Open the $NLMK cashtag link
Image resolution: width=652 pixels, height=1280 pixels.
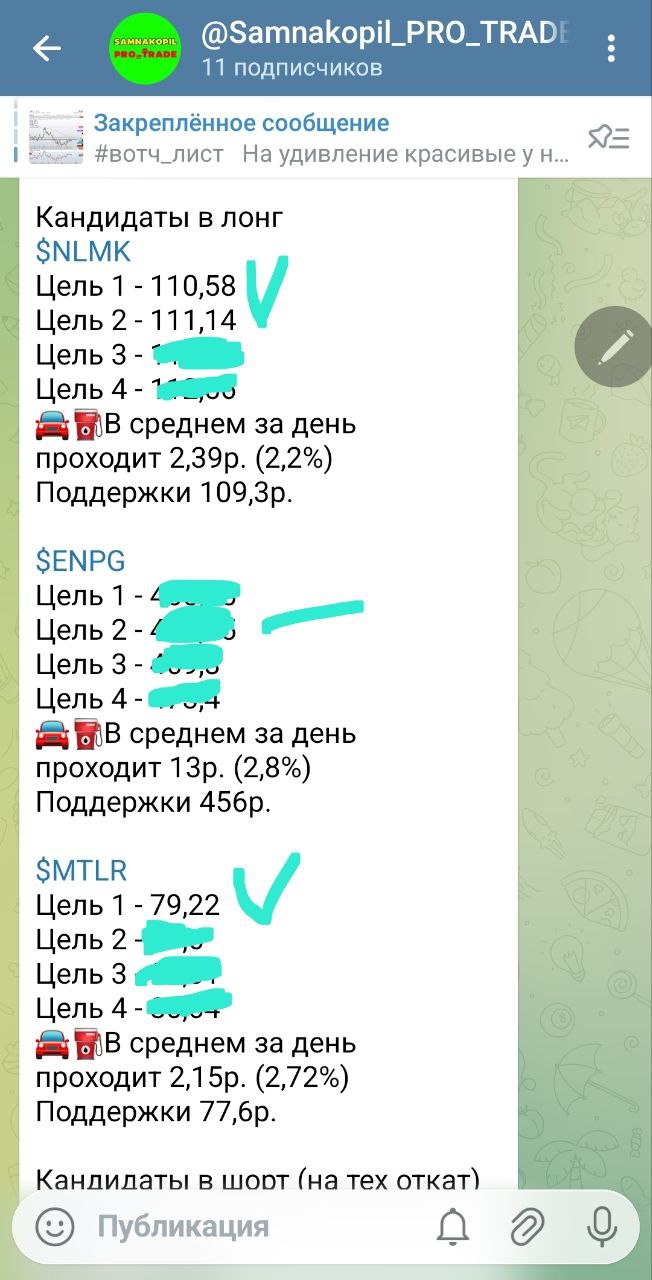tap(83, 252)
